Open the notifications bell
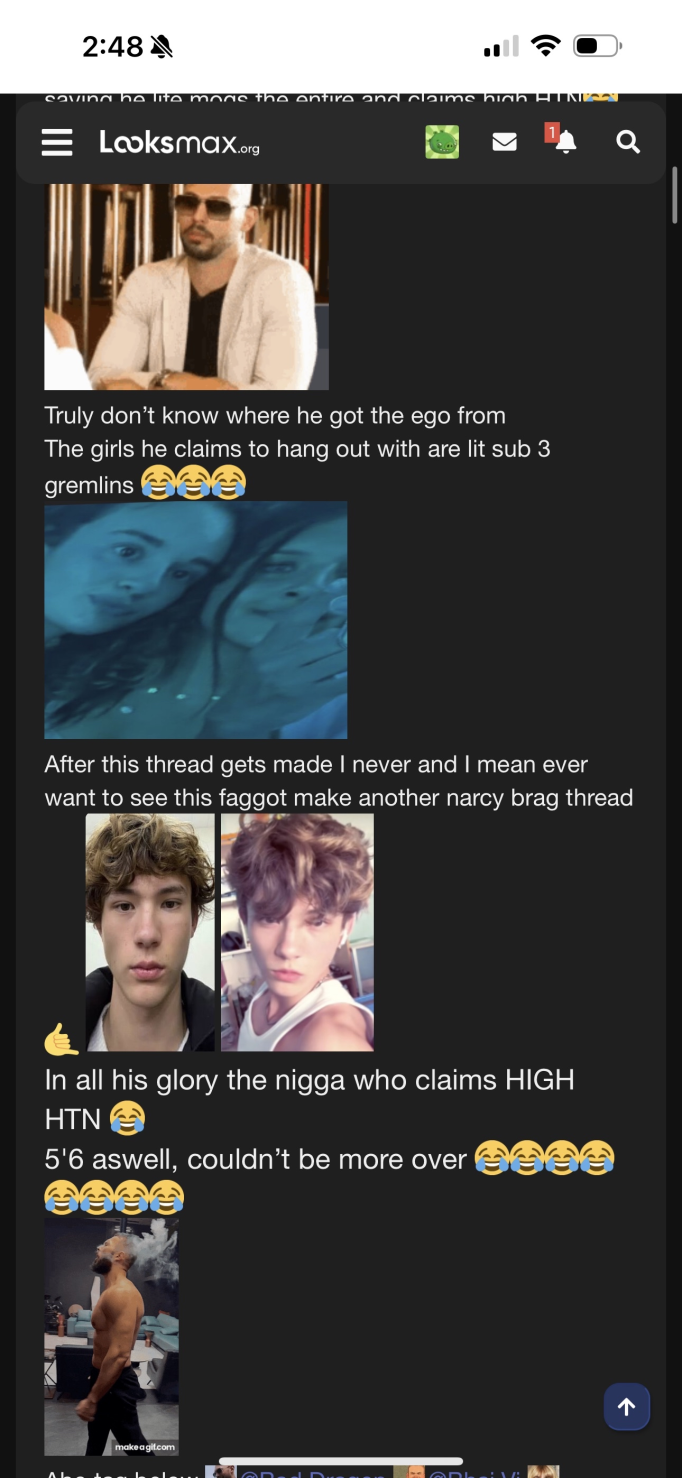Viewport: 682px width, 1478px height. [x=565, y=142]
